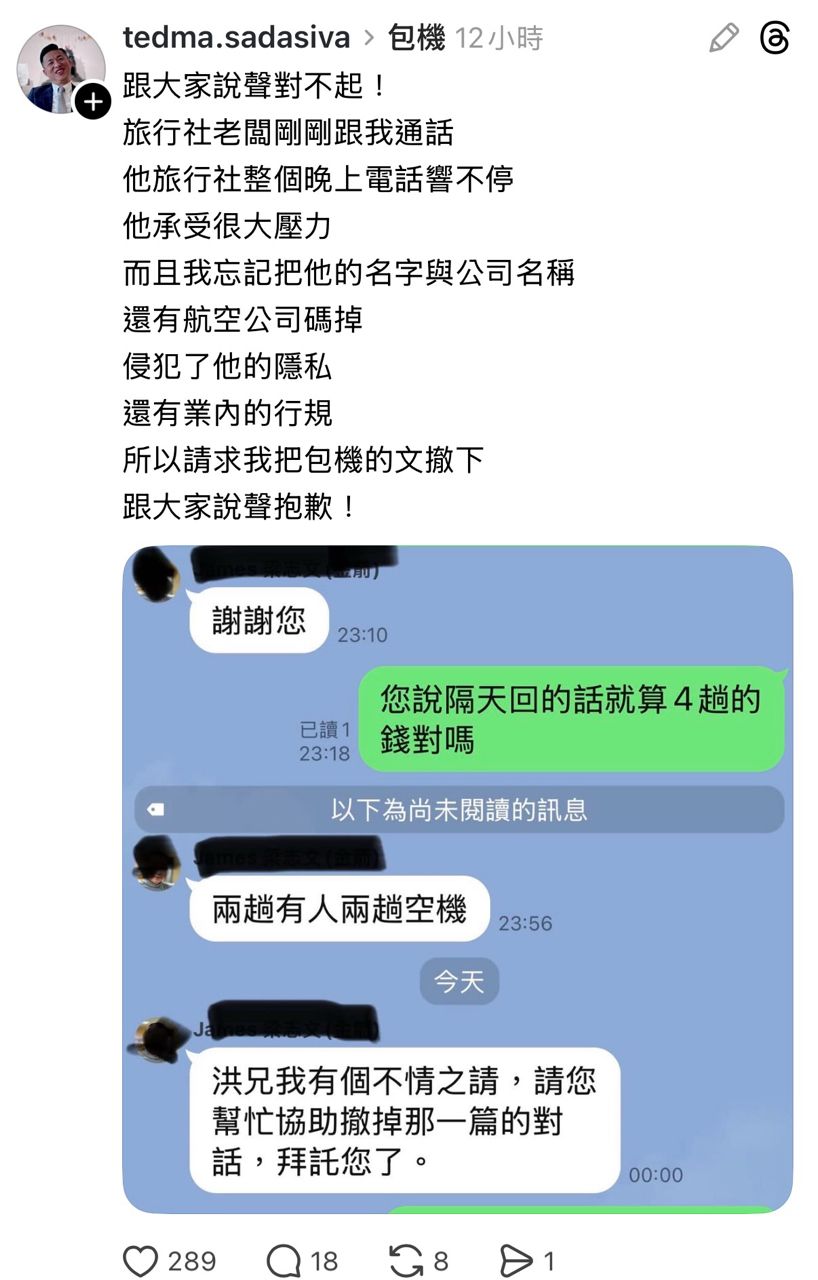818x1280 pixels.
Task: Follow tedma.sadasiva via the plus badge
Action: pyautogui.click(x=93, y=101)
